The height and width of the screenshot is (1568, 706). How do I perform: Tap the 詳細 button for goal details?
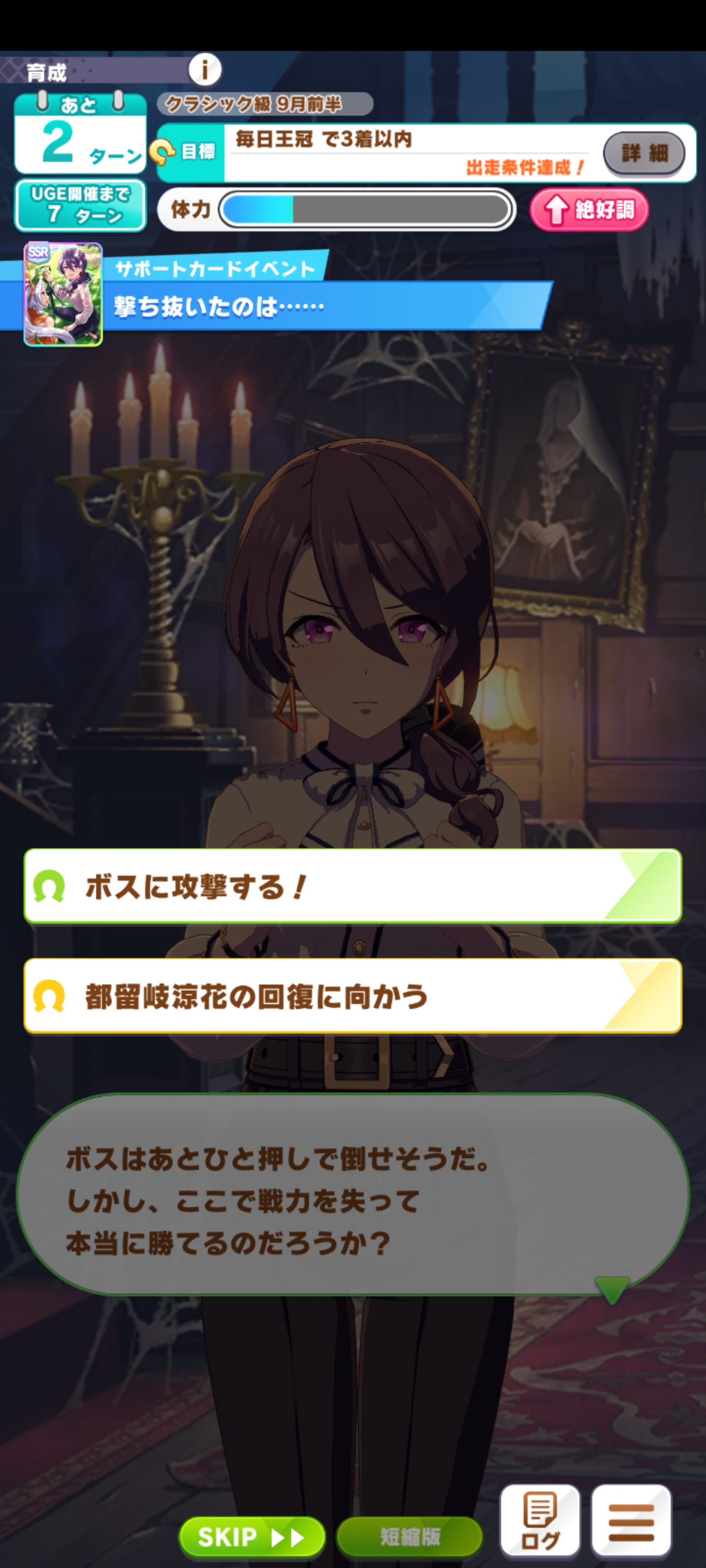644,153
